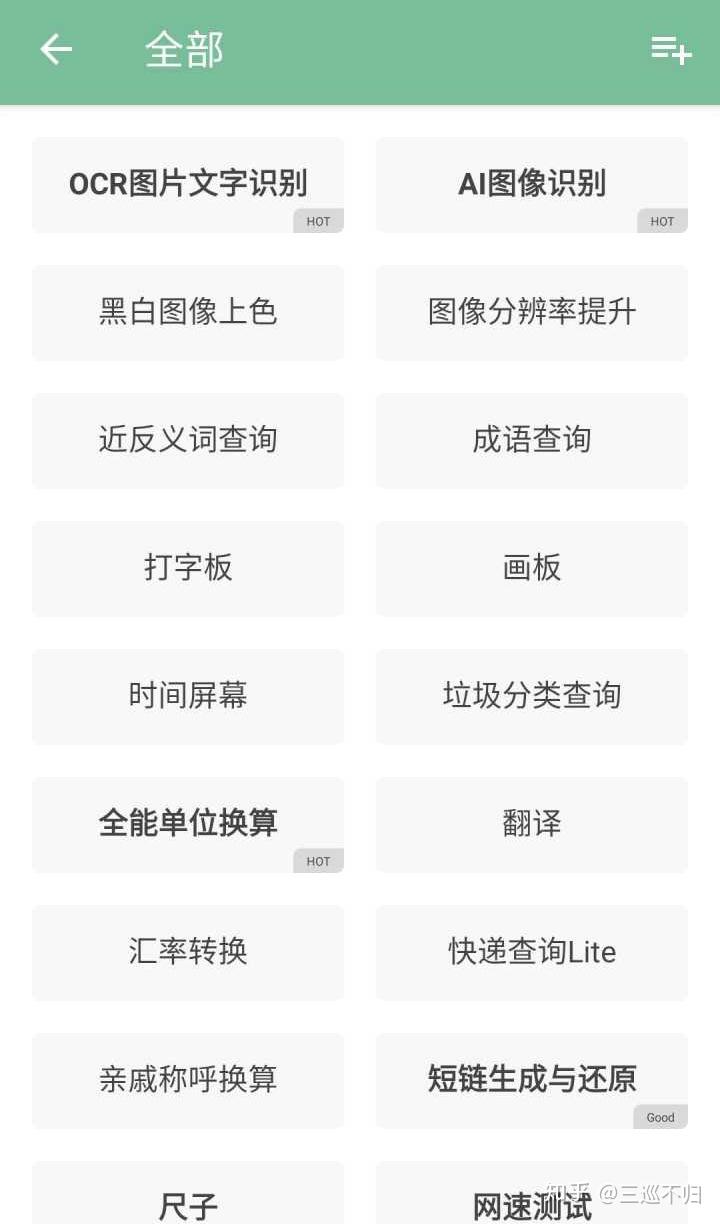Open the 翻译 tool
Viewport: 720px width, 1224px height.
tap(532, 825)
